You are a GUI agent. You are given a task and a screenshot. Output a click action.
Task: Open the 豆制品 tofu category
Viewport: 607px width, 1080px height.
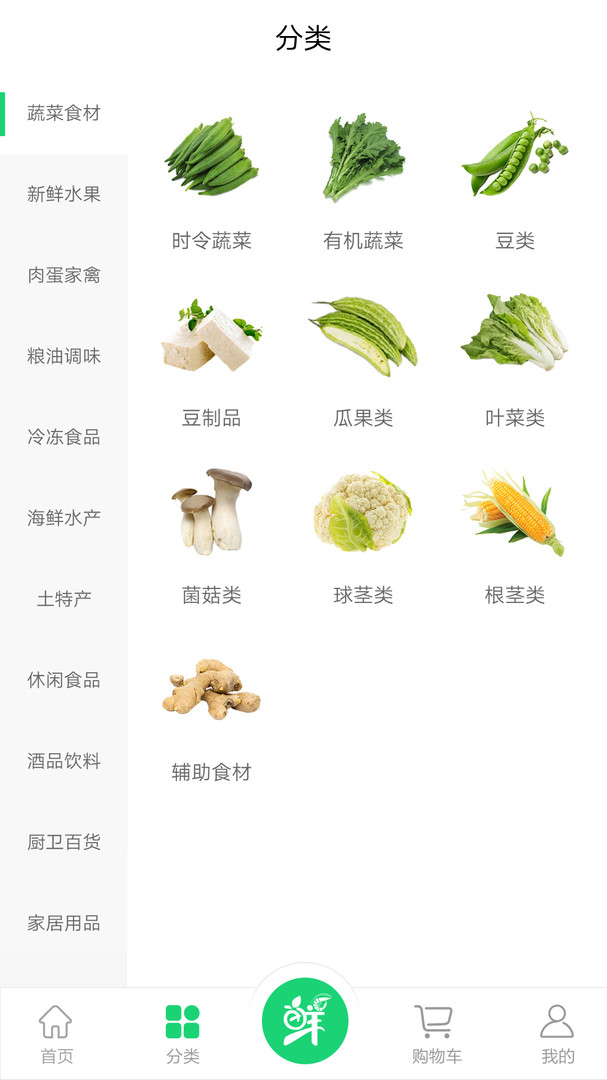212,359
